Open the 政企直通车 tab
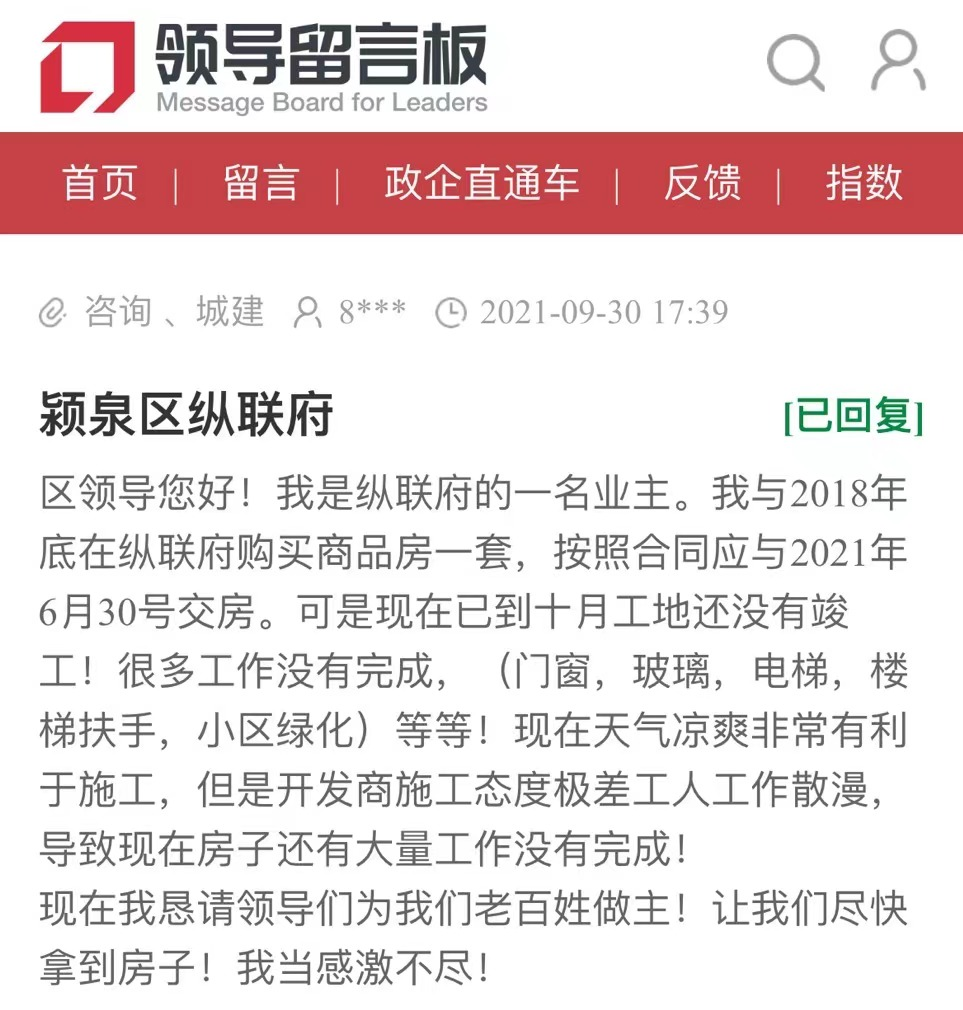 click(x=481, y=184)
